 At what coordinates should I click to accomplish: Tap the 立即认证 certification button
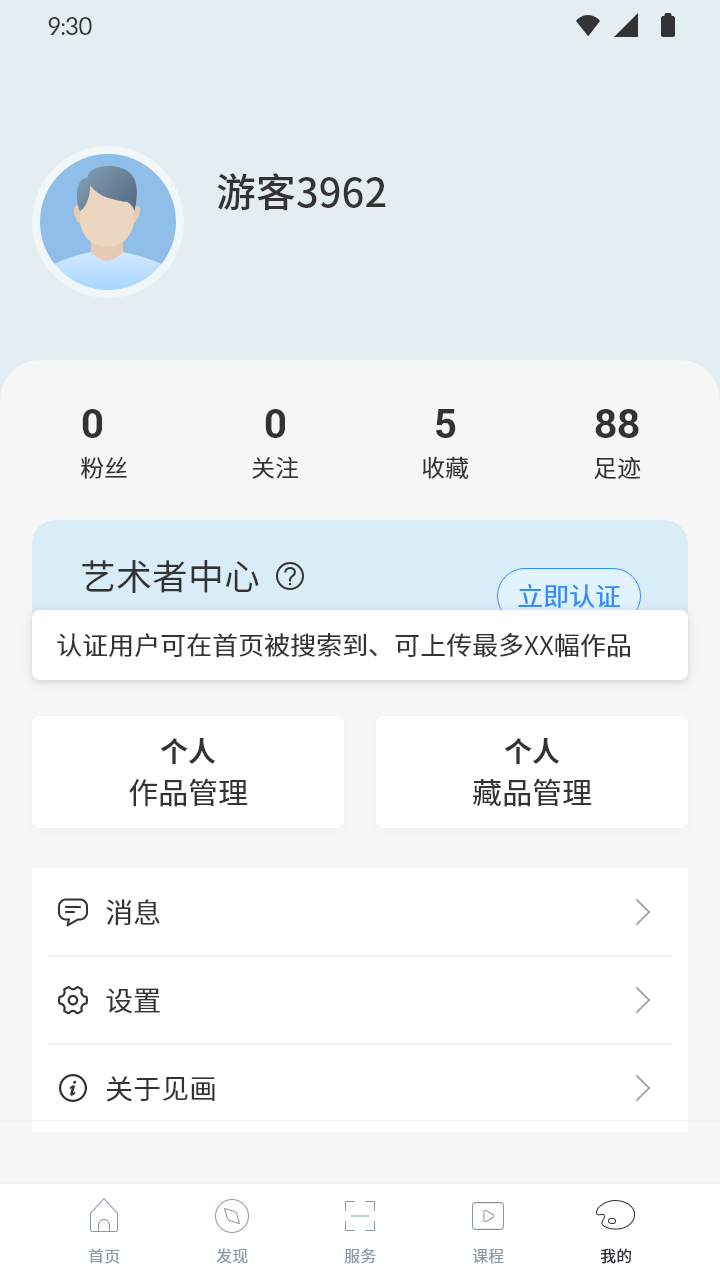[569, 594]
